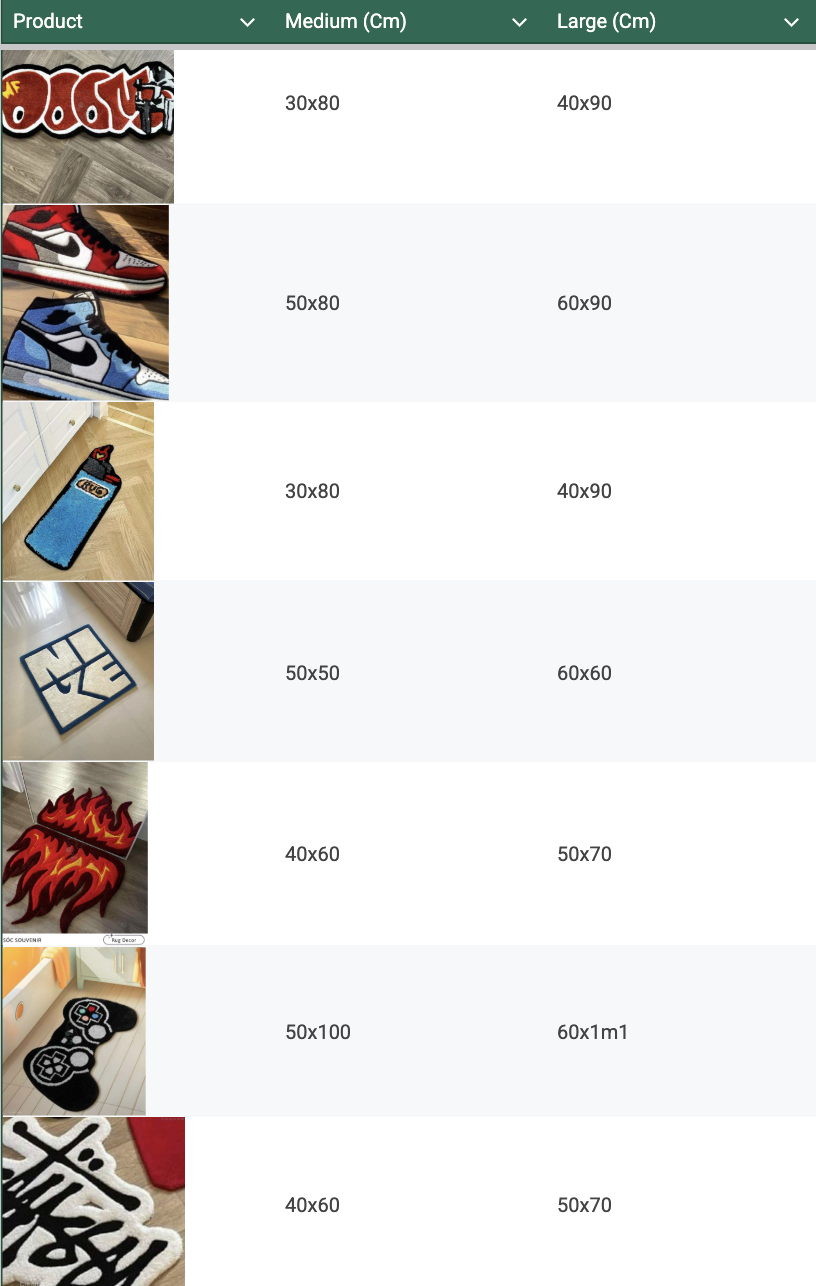
Task: Open the Product column dropdown
Action: pos(248,22)
